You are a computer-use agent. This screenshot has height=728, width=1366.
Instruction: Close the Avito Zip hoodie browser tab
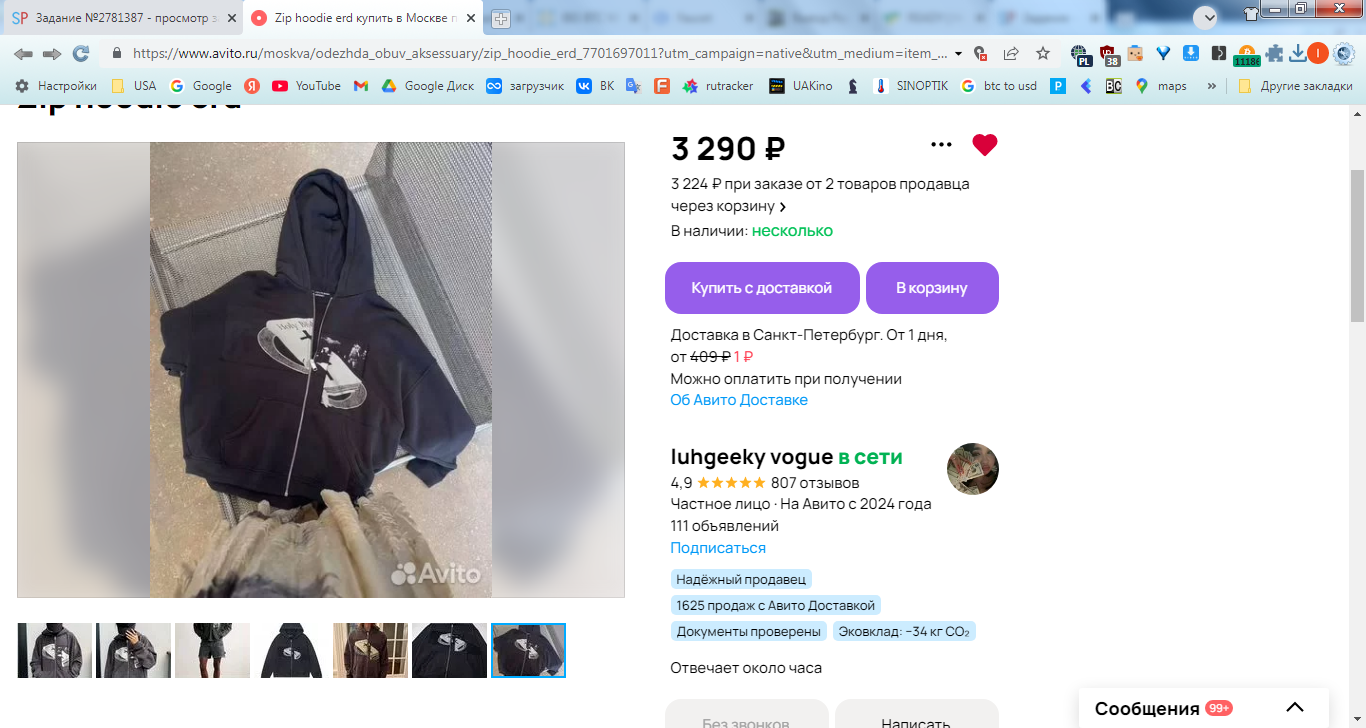(471, 18)
